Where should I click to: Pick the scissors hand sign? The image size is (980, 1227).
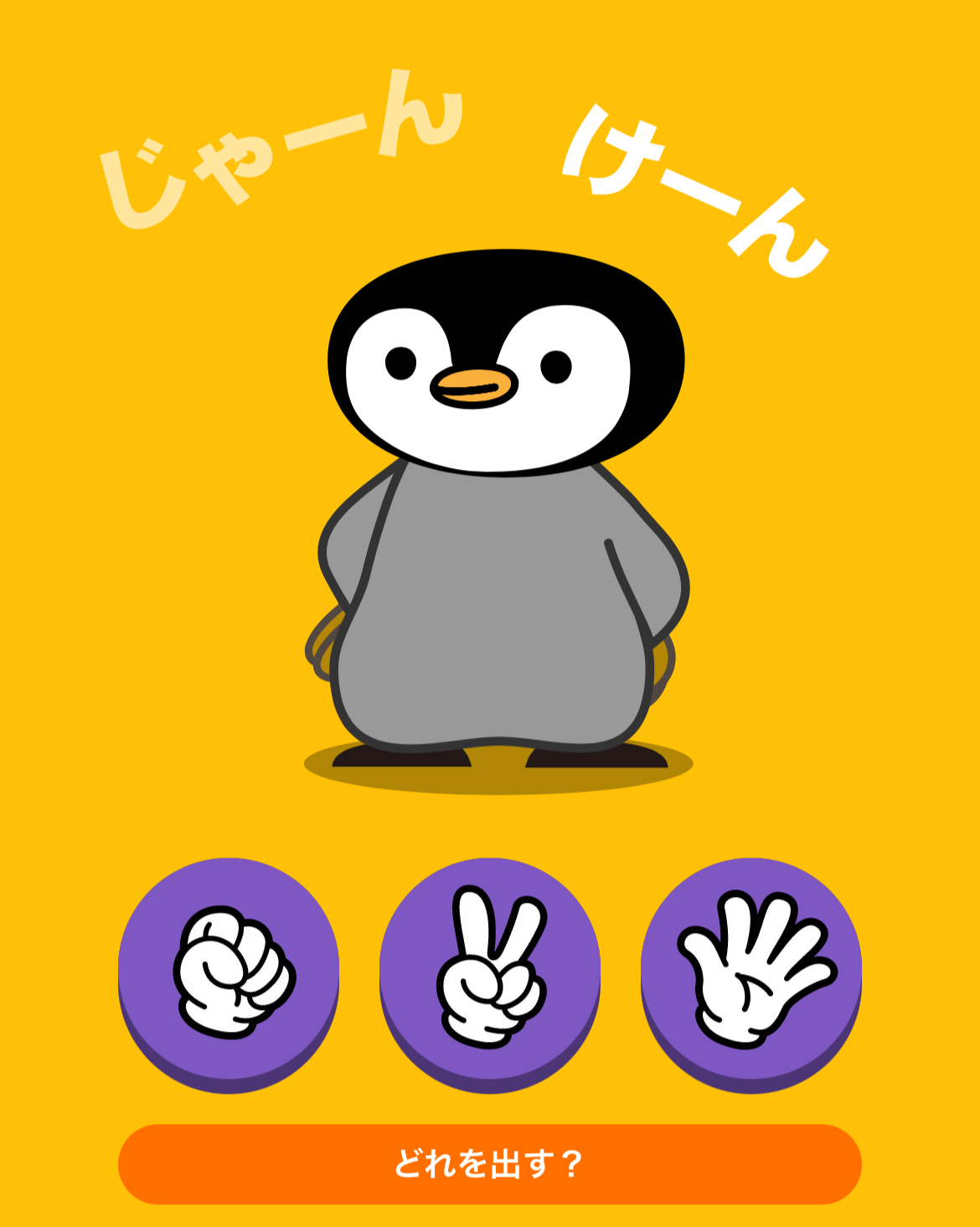point(490,972)
